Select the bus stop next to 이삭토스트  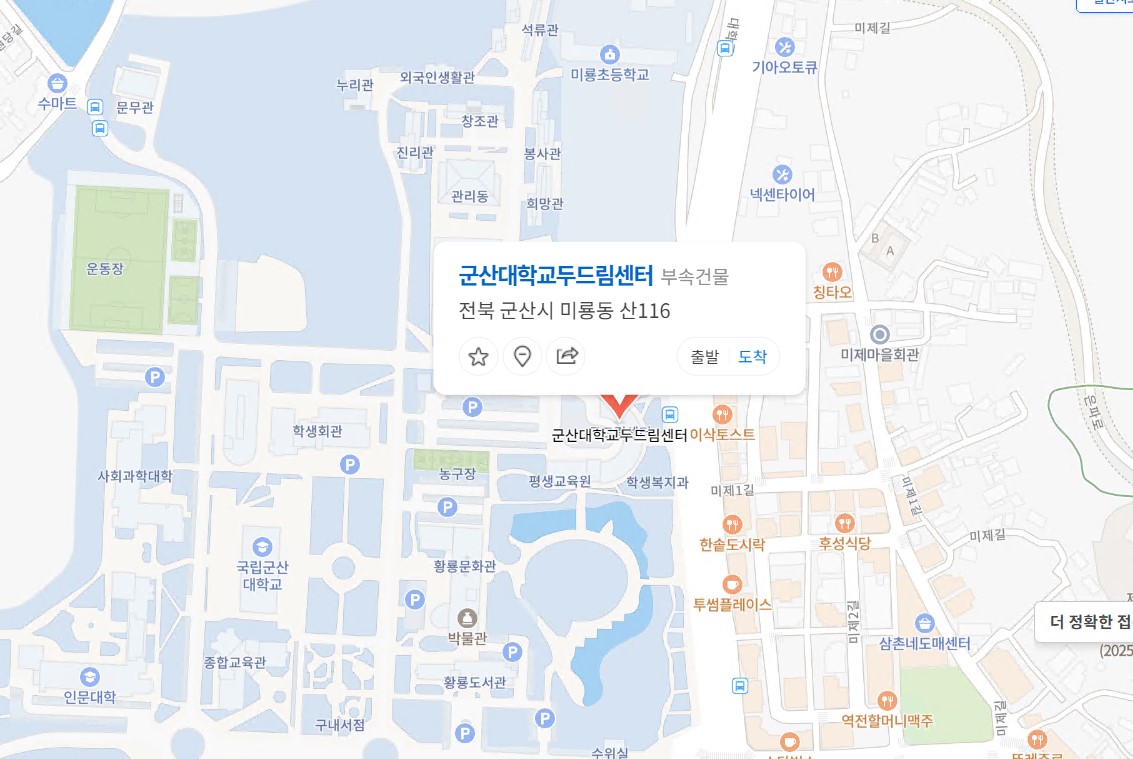coord(670,414)
